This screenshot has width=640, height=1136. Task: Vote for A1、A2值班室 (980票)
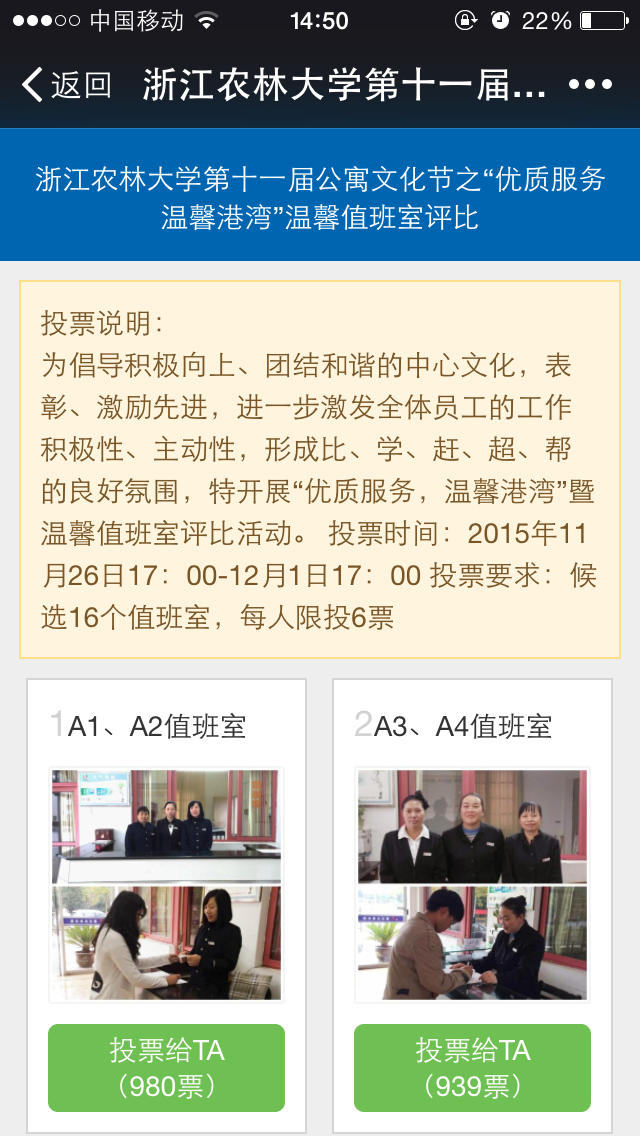[166, 1067]
